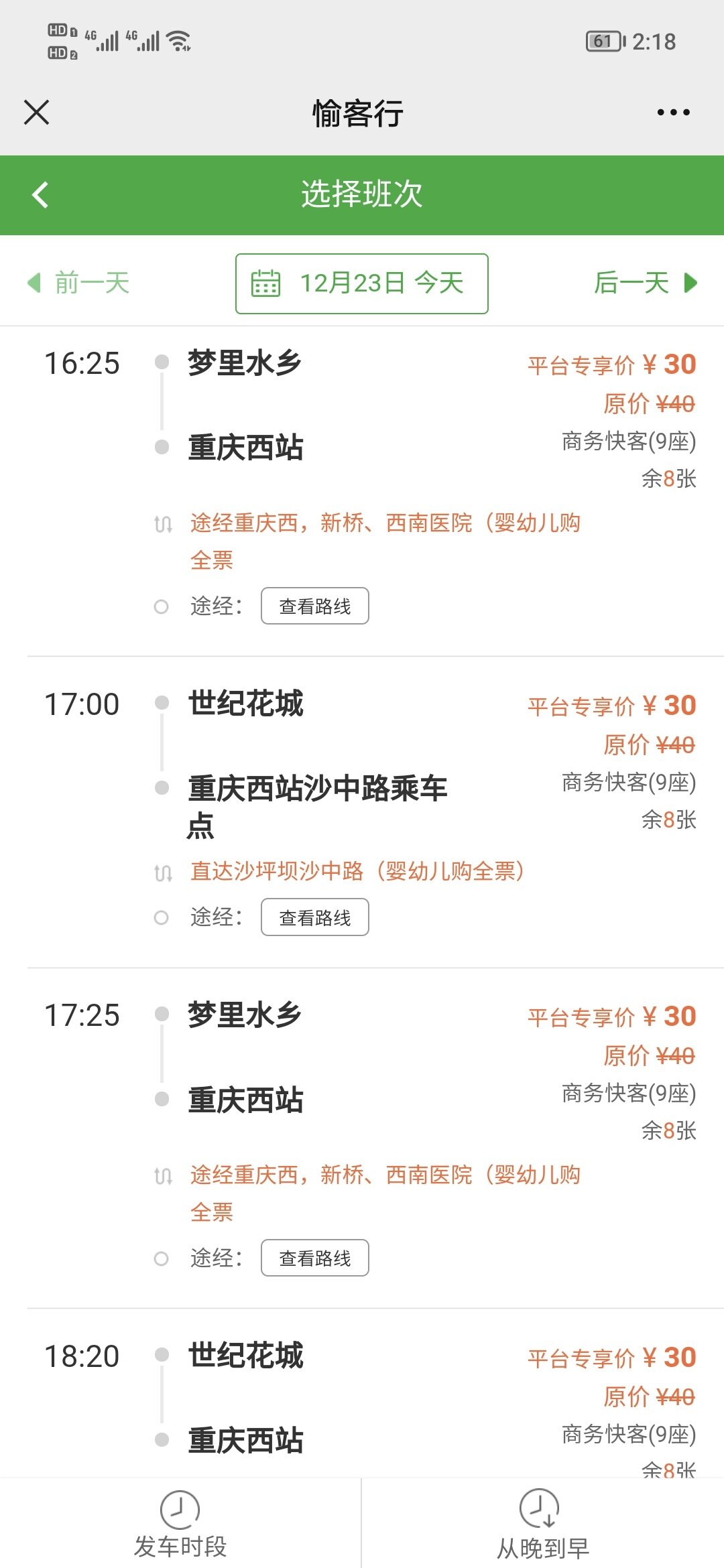
Task: View route for the 16:25 trip
Action: tap(314, 606)
